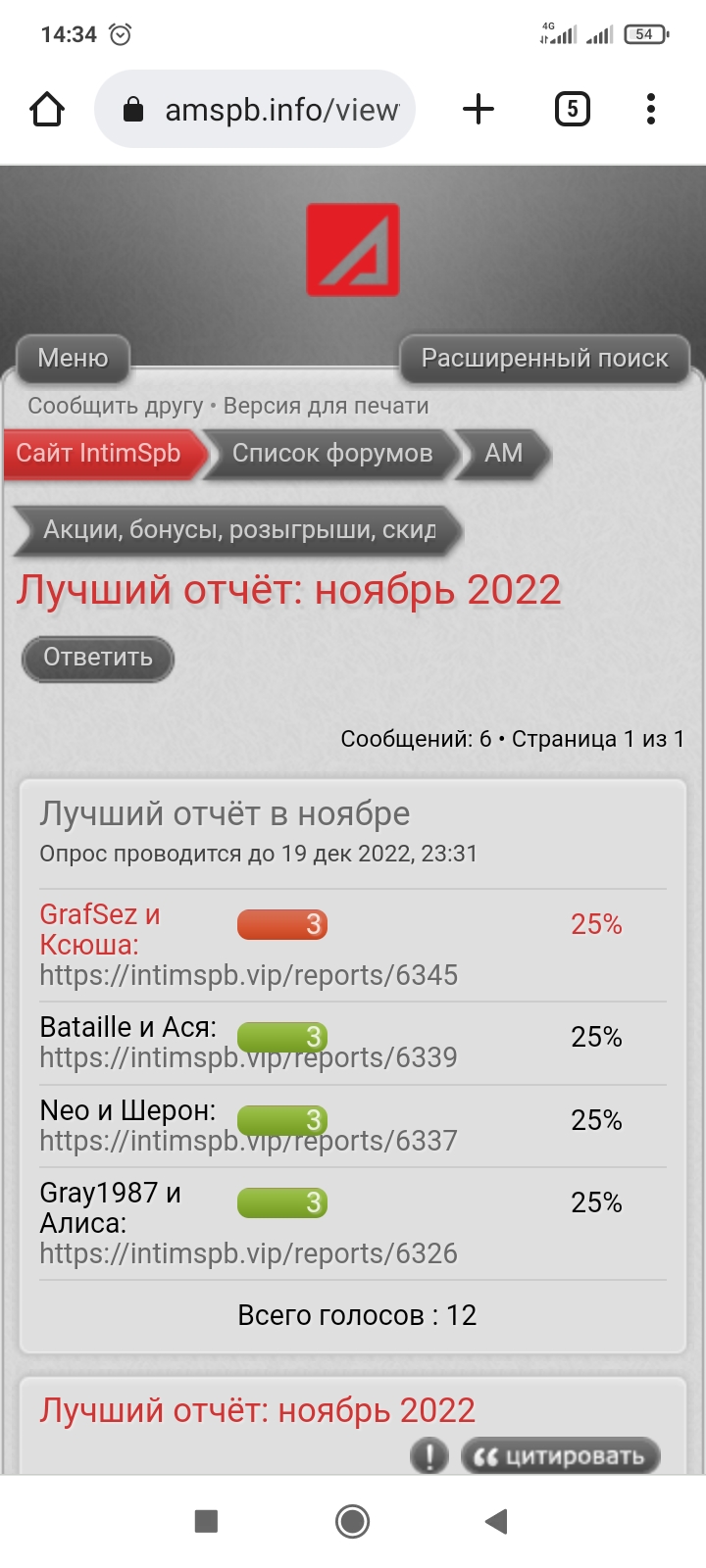The height and width of the screenshot is (1568, 706).
Task: Open Версия для печати
Action: (x=326, y=406)
